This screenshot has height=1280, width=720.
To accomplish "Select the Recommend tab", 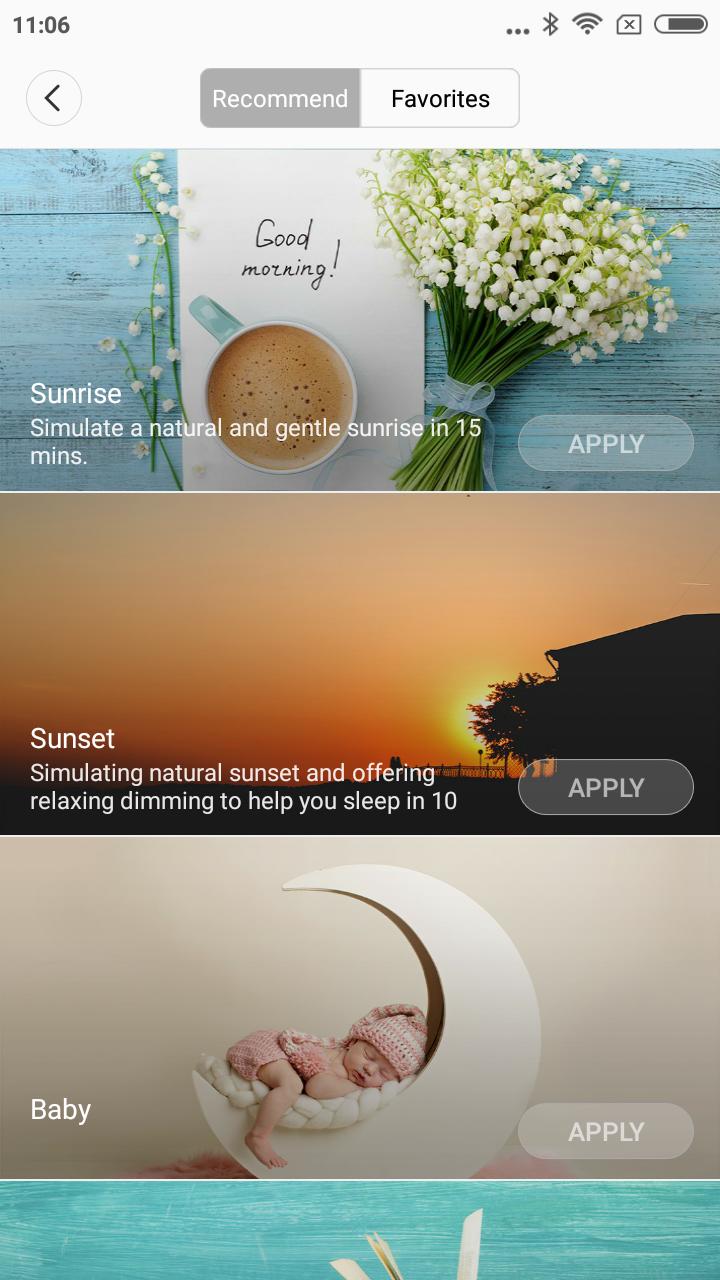I will (280, 98).
